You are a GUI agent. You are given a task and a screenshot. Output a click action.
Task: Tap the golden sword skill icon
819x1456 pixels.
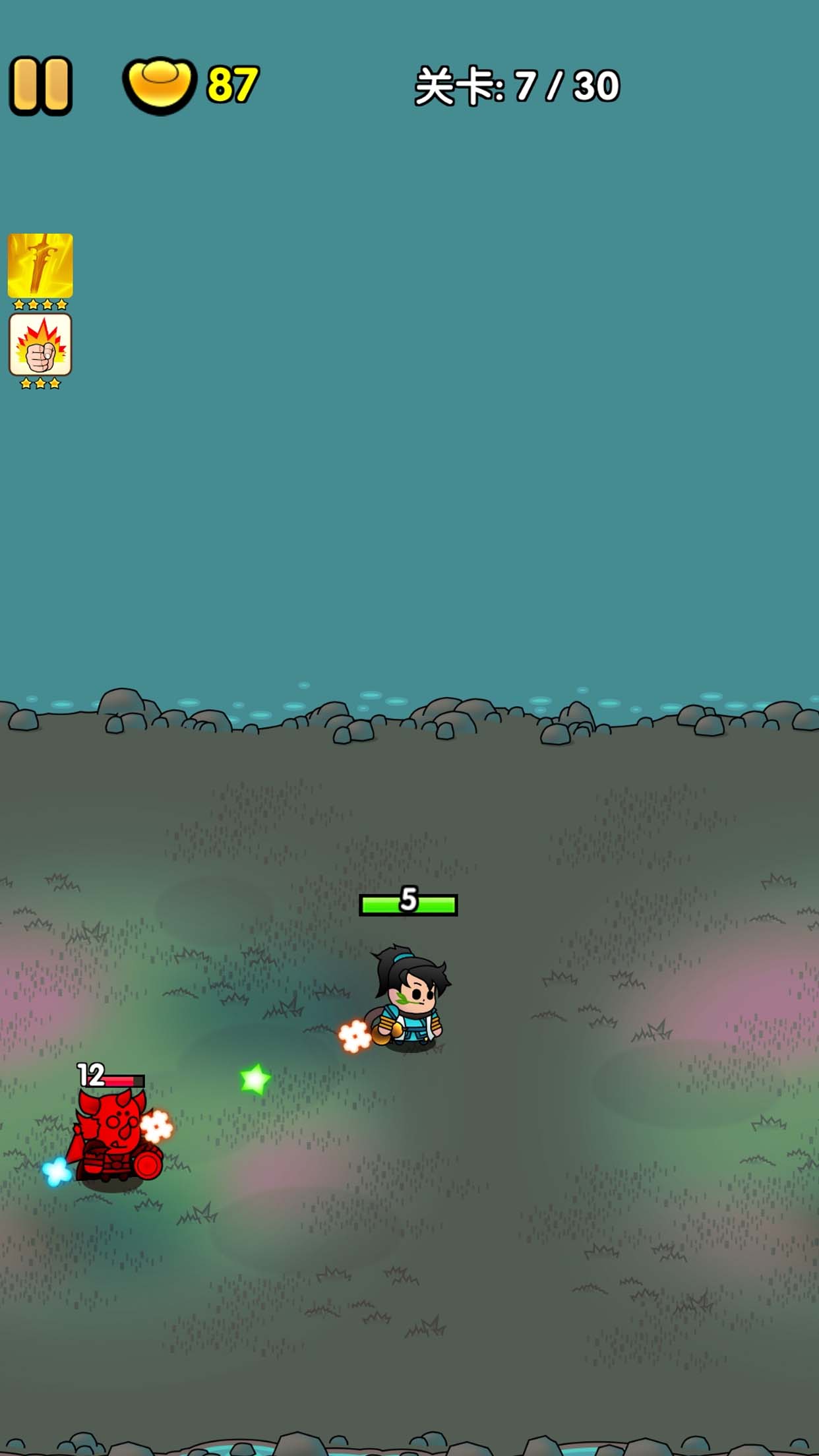pos(40,266)
